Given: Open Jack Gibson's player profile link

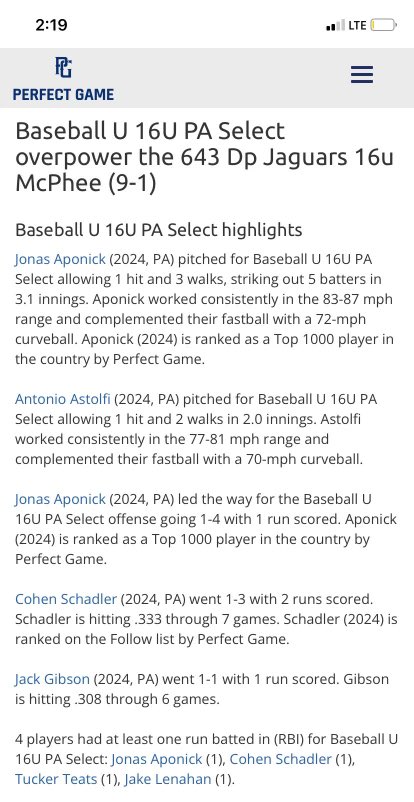Looking at the screenshot, I should click(x=52, y=679).
